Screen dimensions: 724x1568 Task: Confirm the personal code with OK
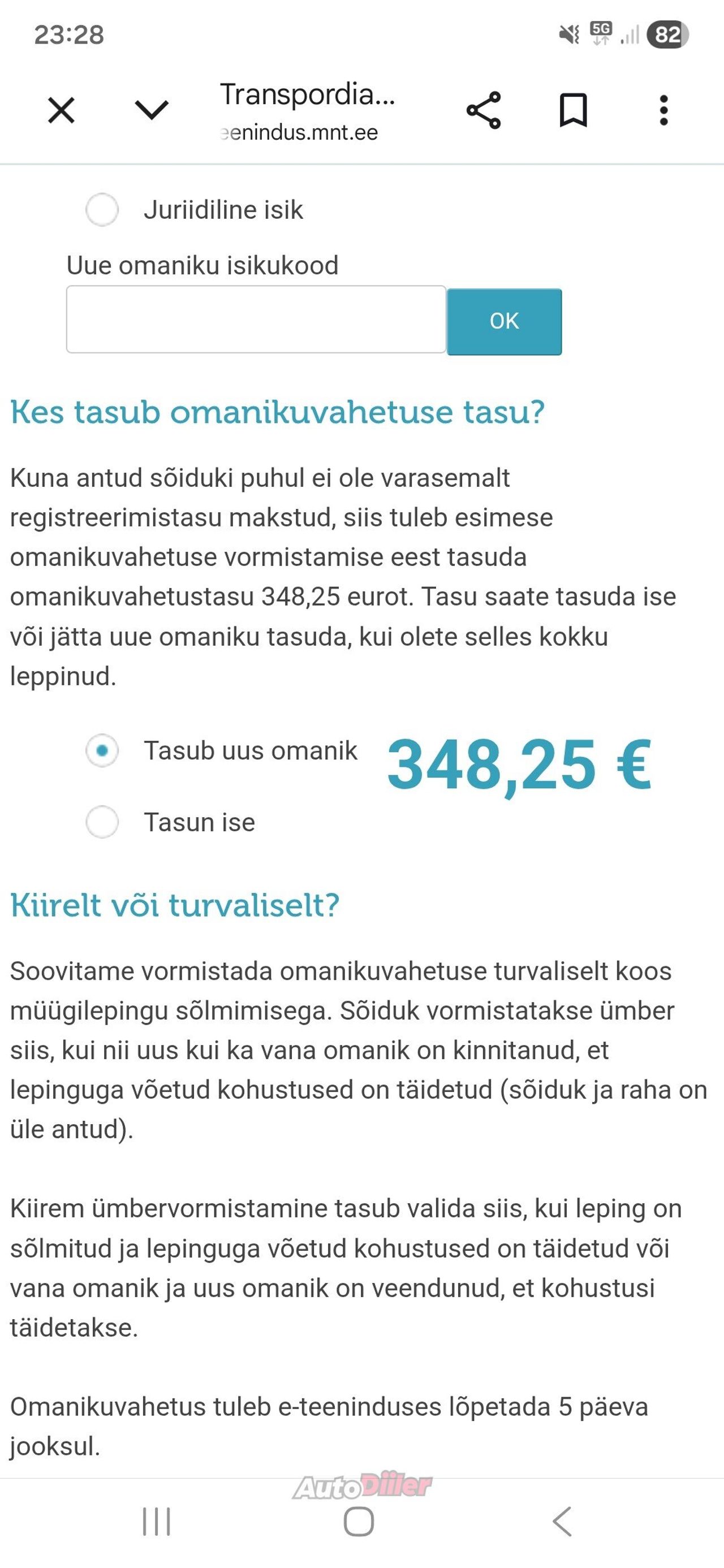click(504, 321)
